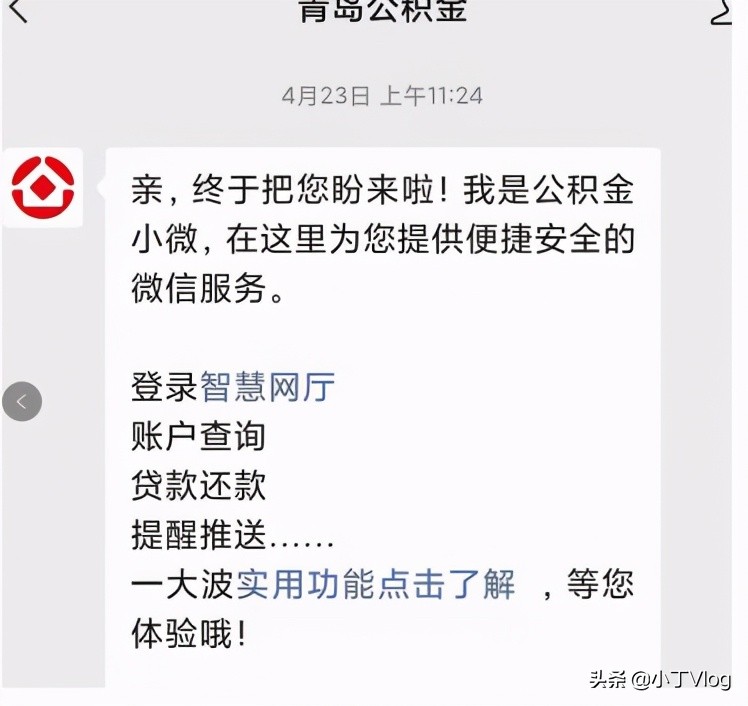The width and height of the screenshot is (748, 706).
Task: Tap the 青岛公积金 red avatar
Action: click(x=42, y=186)
